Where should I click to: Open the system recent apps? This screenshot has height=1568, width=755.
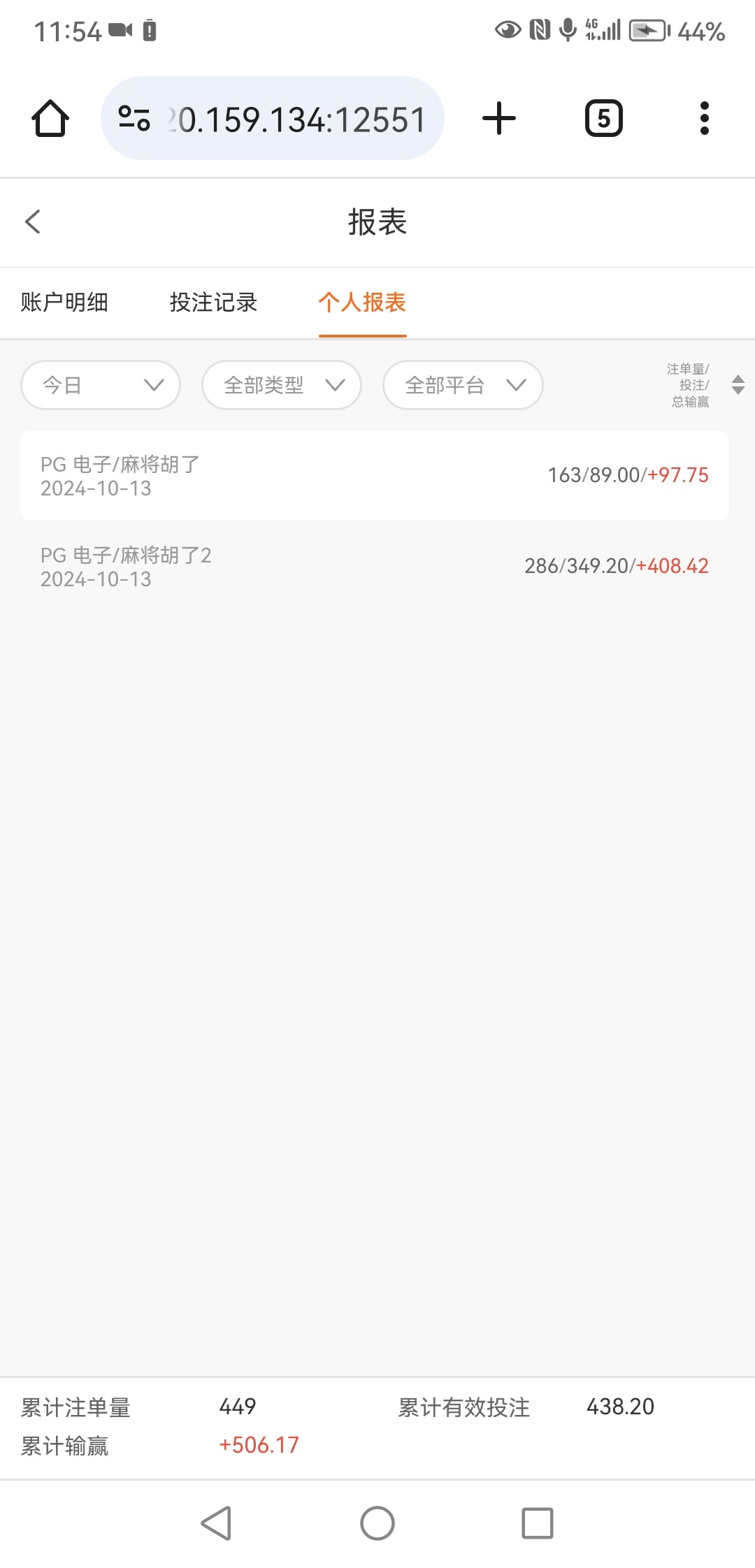[538, 1523]
